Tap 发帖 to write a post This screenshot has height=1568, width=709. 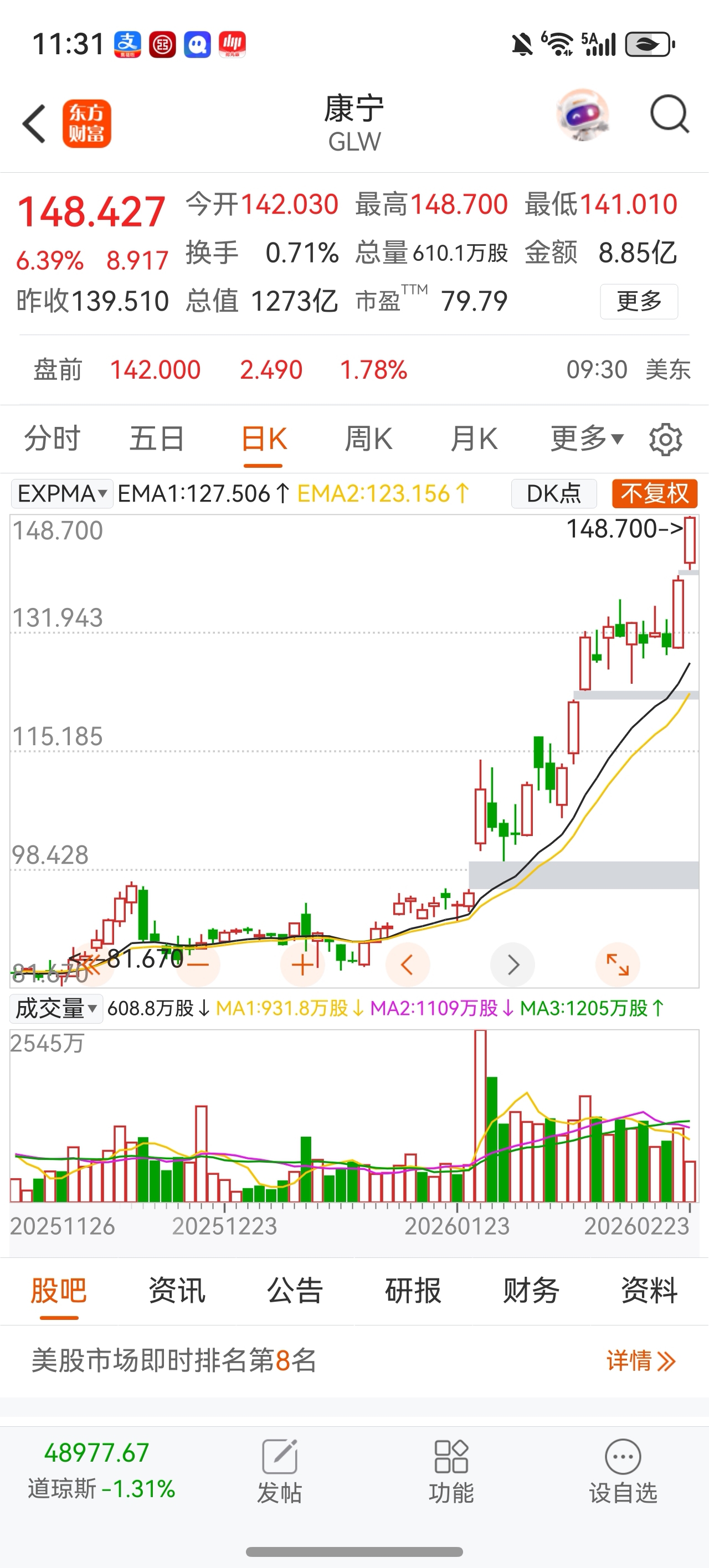click(280, 1471)
